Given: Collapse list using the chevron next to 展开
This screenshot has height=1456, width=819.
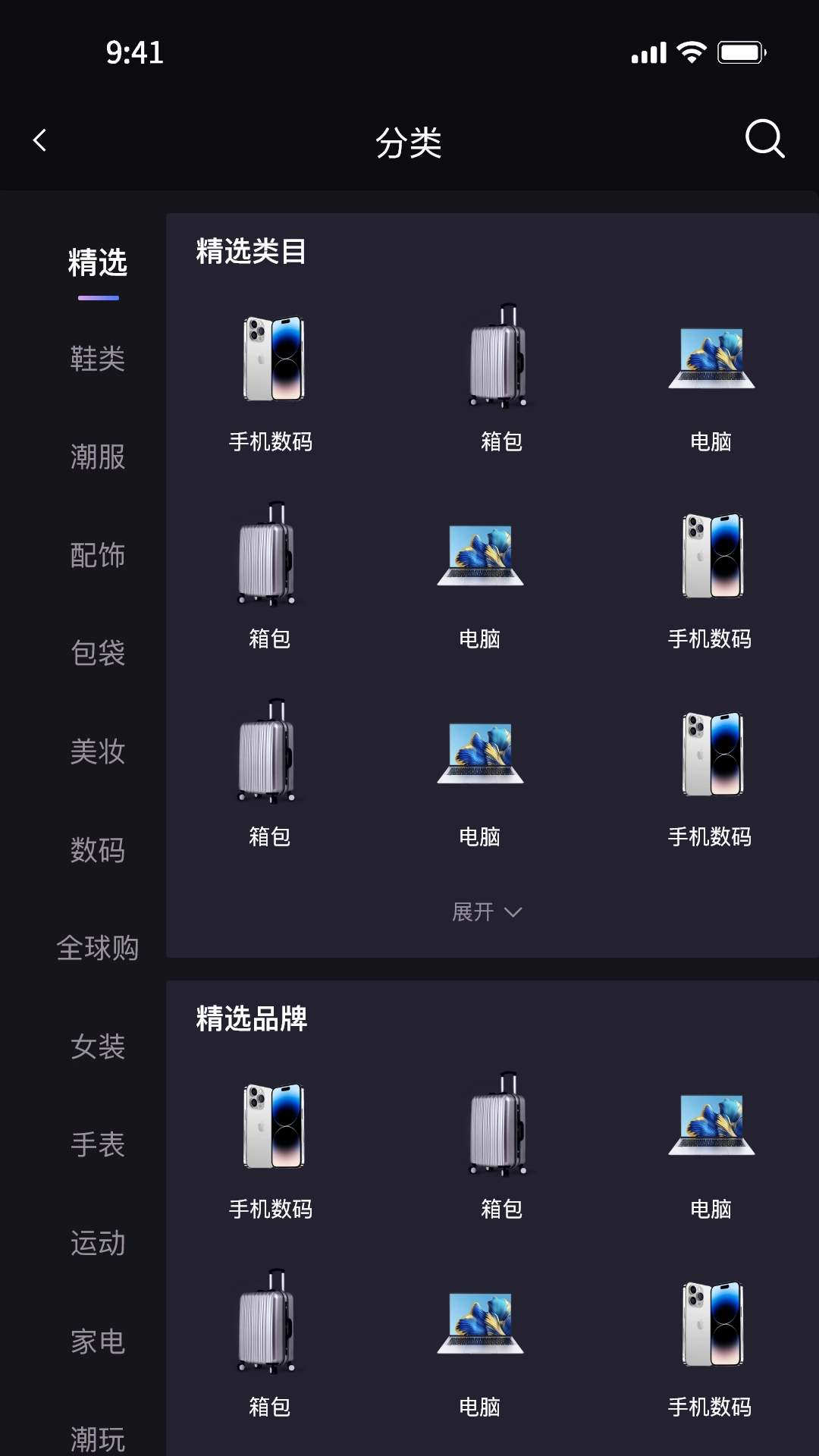Looking at the screenshot, I should point(513,913).
